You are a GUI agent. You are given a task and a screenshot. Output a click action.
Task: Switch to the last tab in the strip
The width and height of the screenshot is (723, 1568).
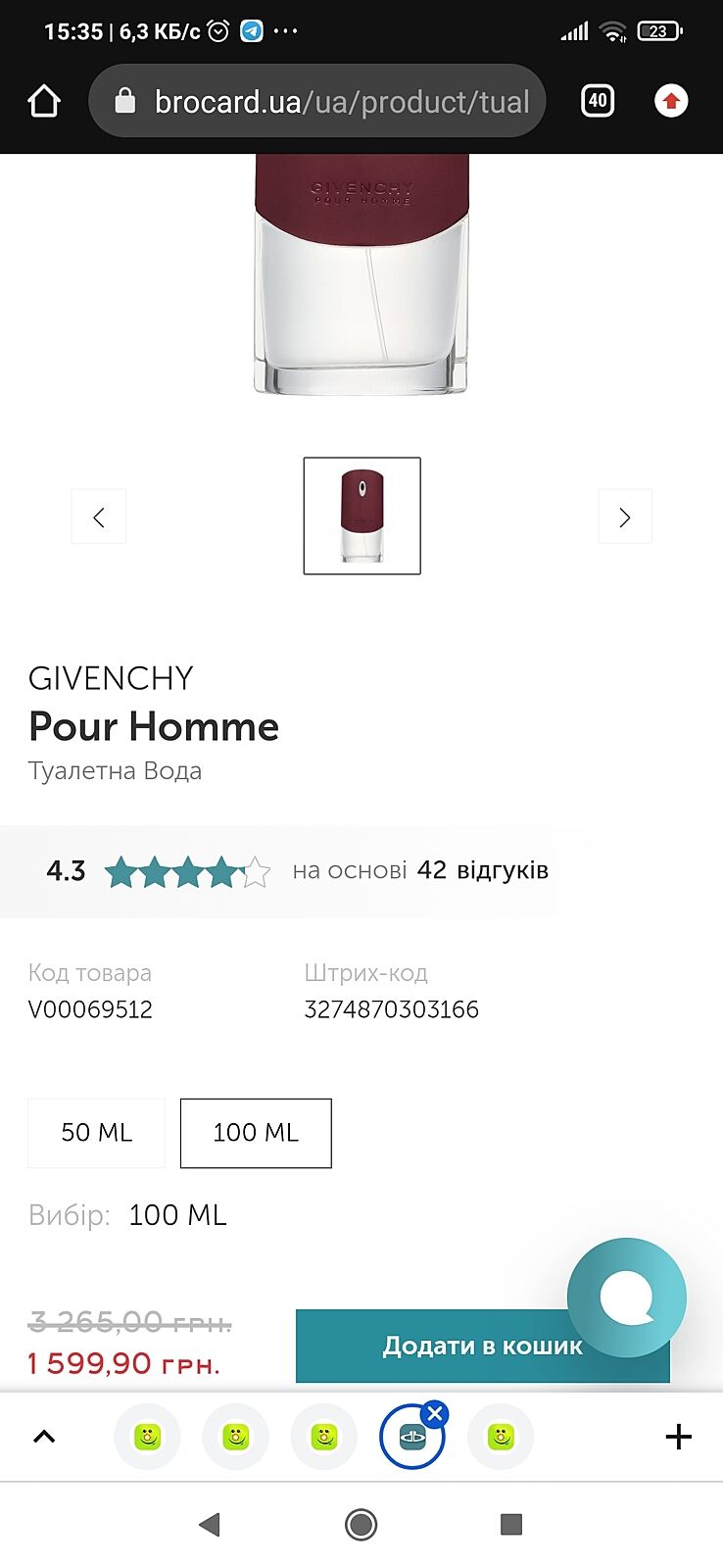click(x=501, y=1438)
